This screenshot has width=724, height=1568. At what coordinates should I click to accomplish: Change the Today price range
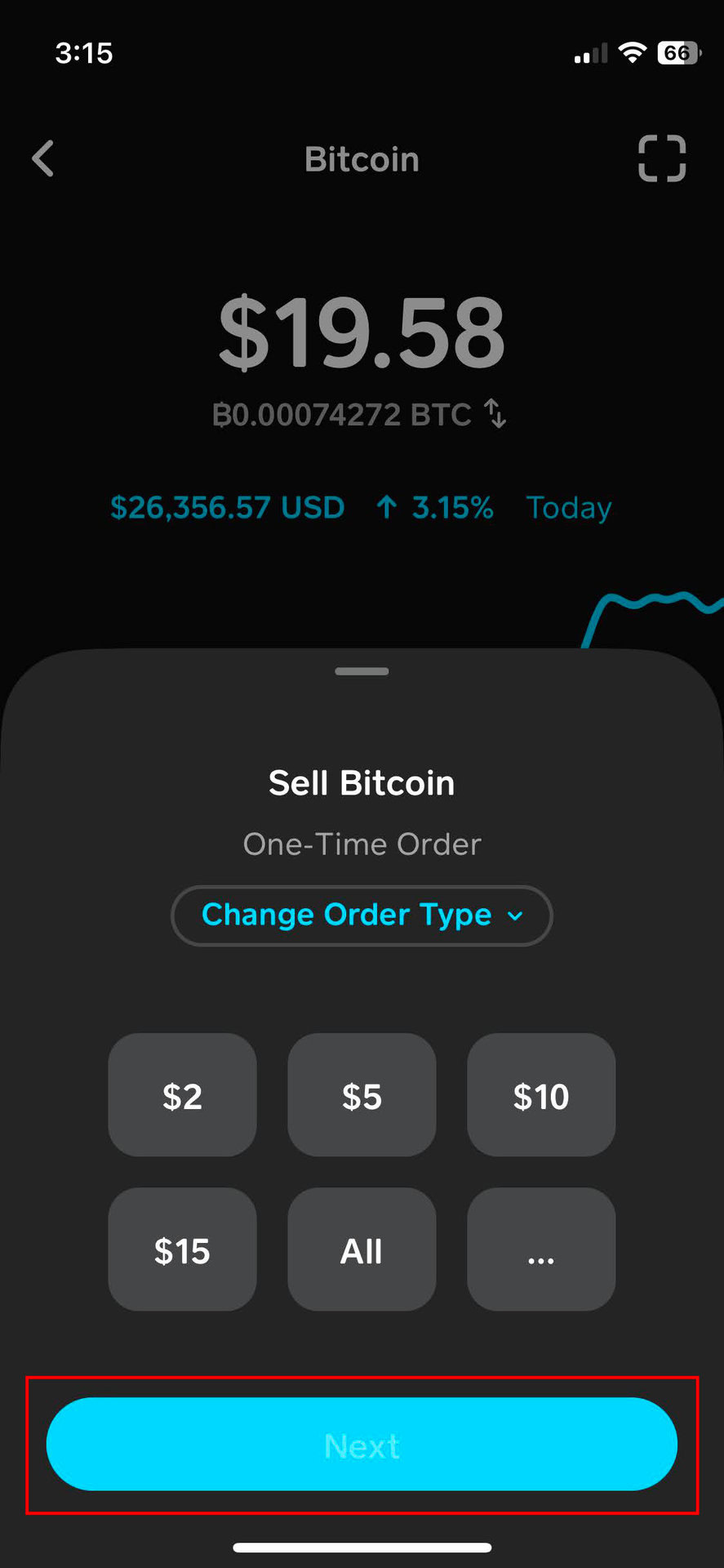tap(569, 508)
